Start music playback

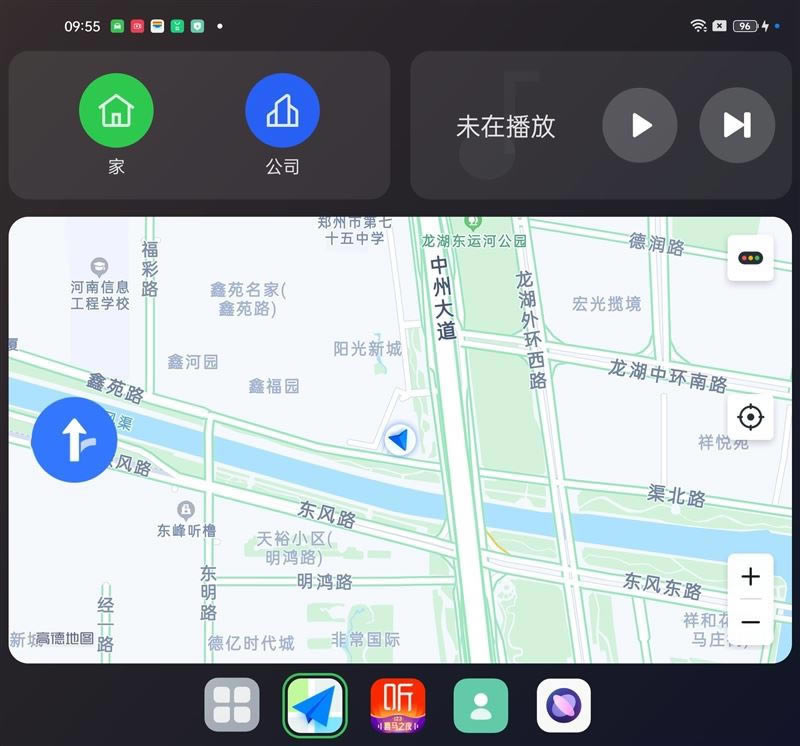(x=640, y=125)
